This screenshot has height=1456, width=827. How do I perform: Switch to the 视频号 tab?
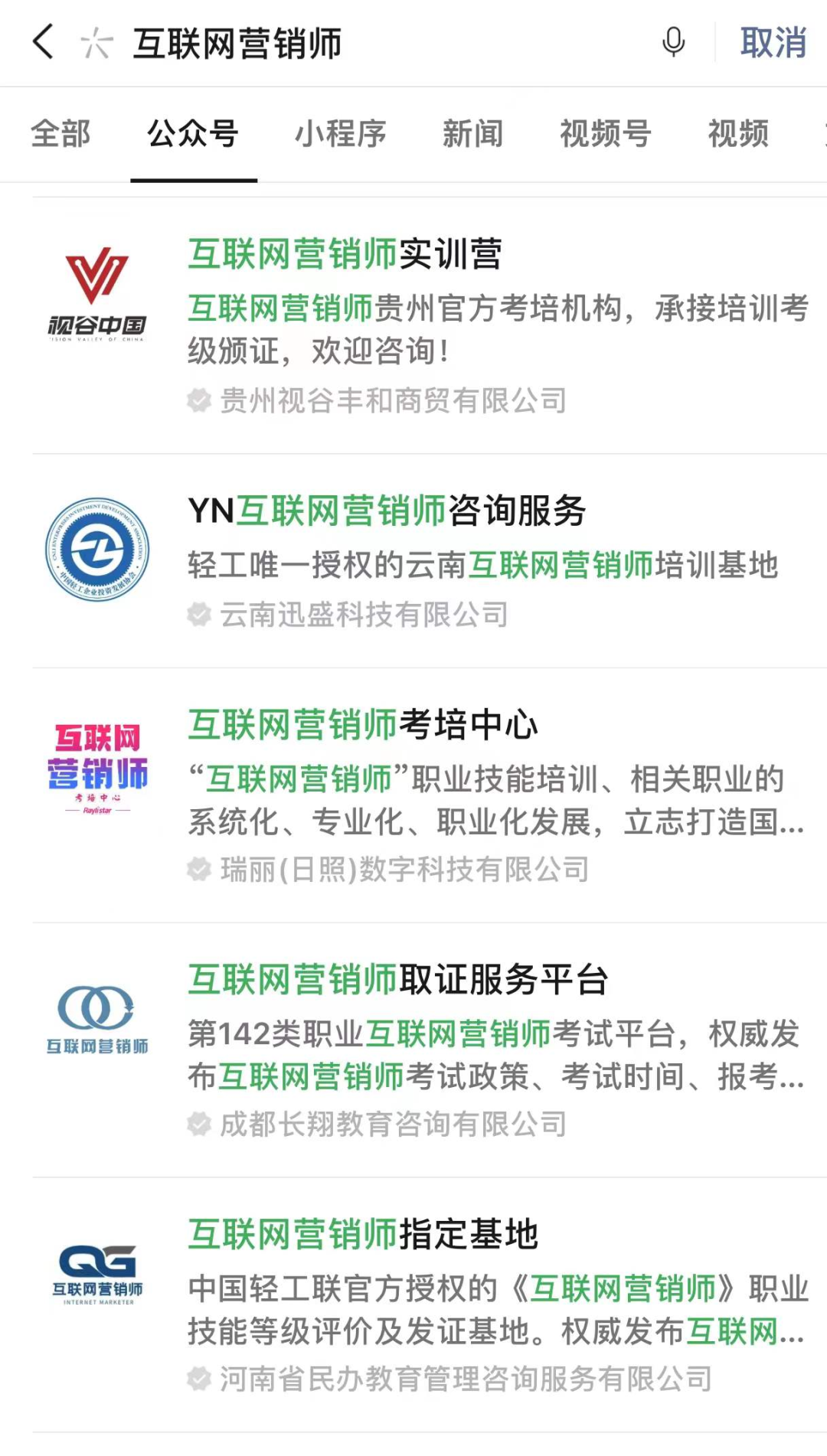pos(605,134)
